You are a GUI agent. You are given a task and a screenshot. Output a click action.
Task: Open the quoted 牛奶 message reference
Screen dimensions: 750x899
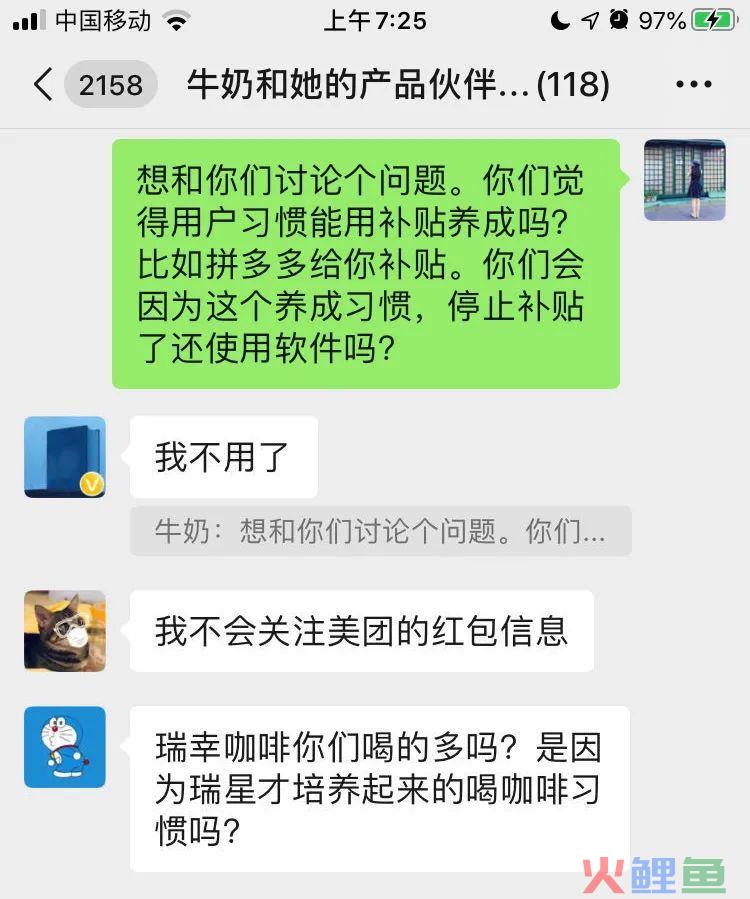point(380,531)
